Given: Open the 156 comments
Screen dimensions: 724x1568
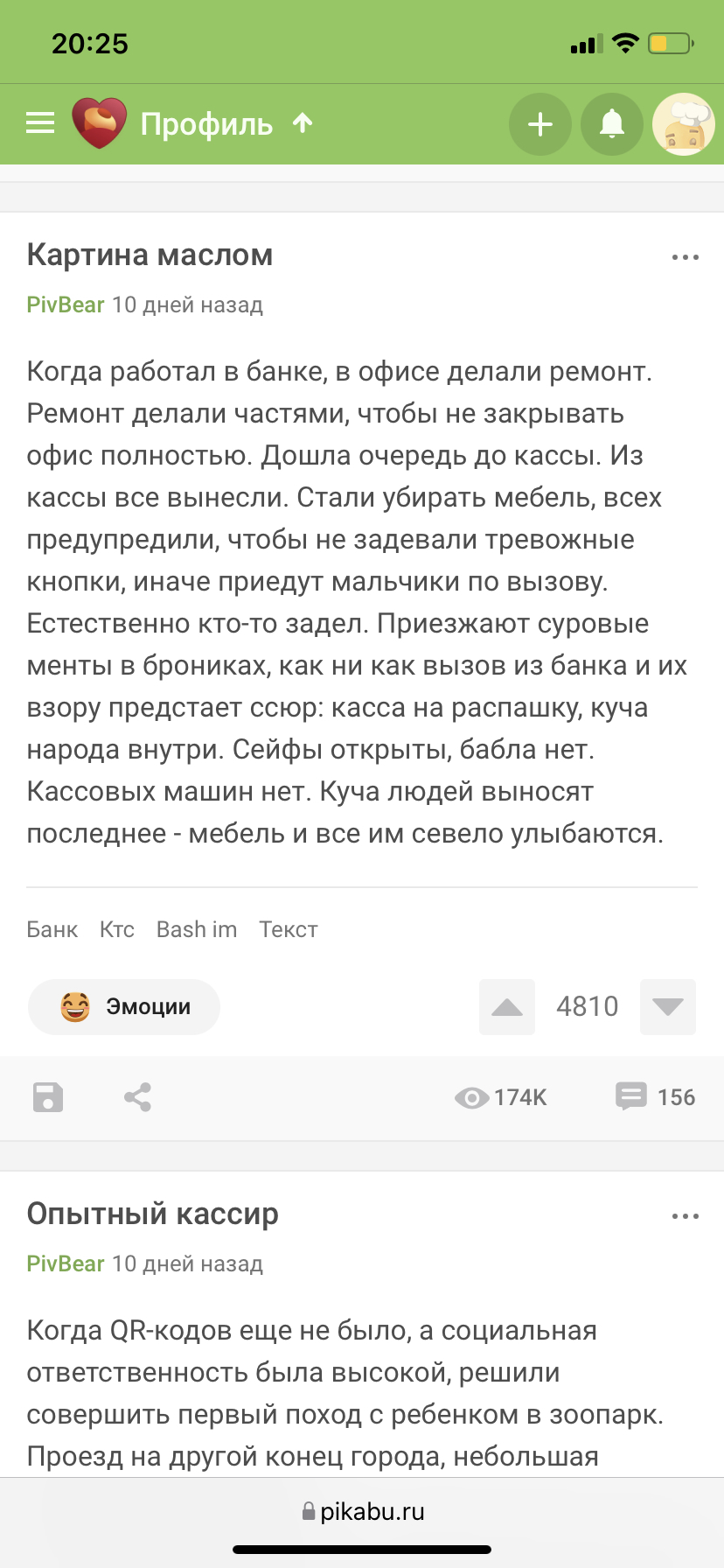Looking at the screenshot, I should click(x=656, y=1097).
